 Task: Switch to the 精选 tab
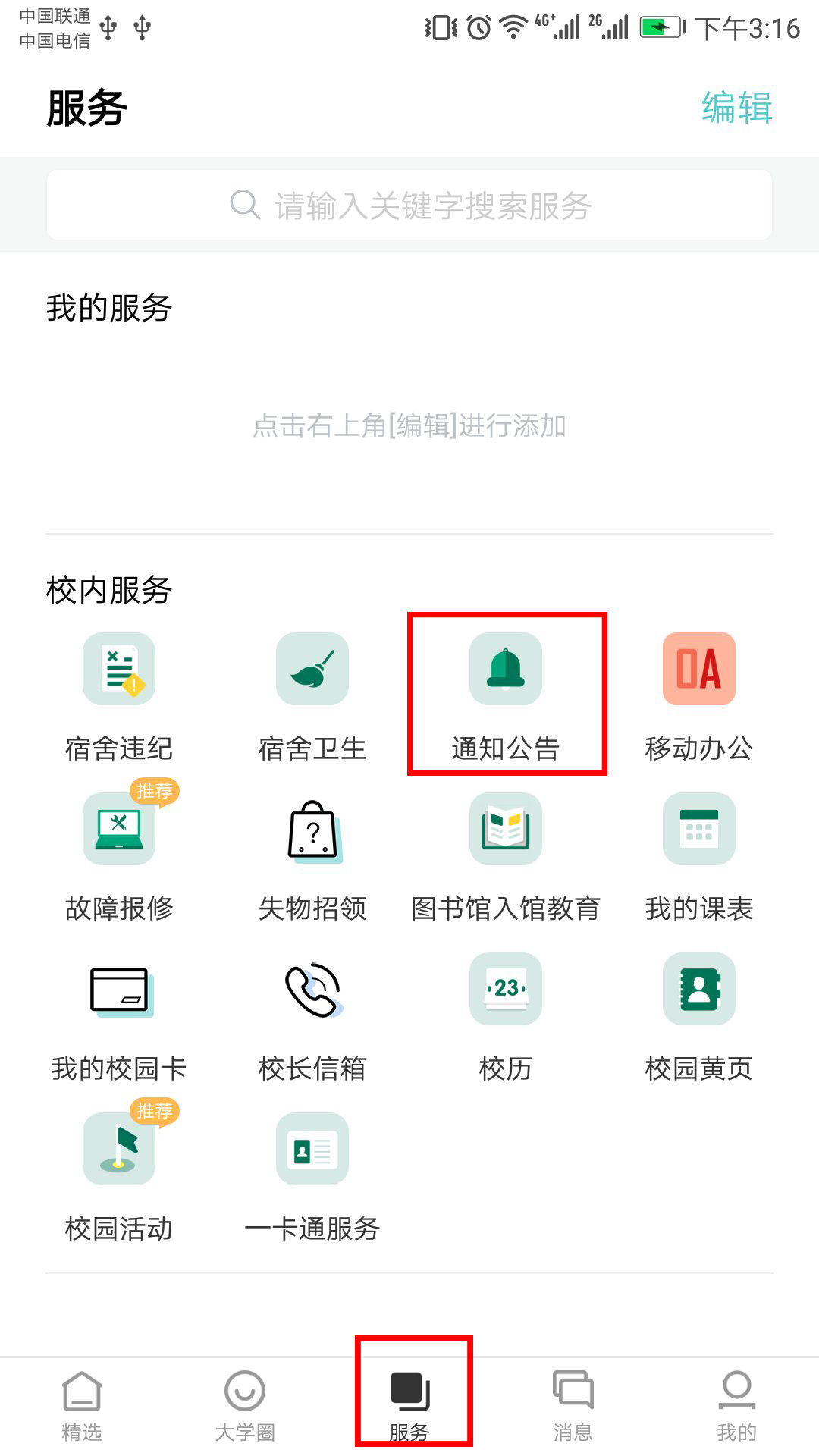(82, 1404)
